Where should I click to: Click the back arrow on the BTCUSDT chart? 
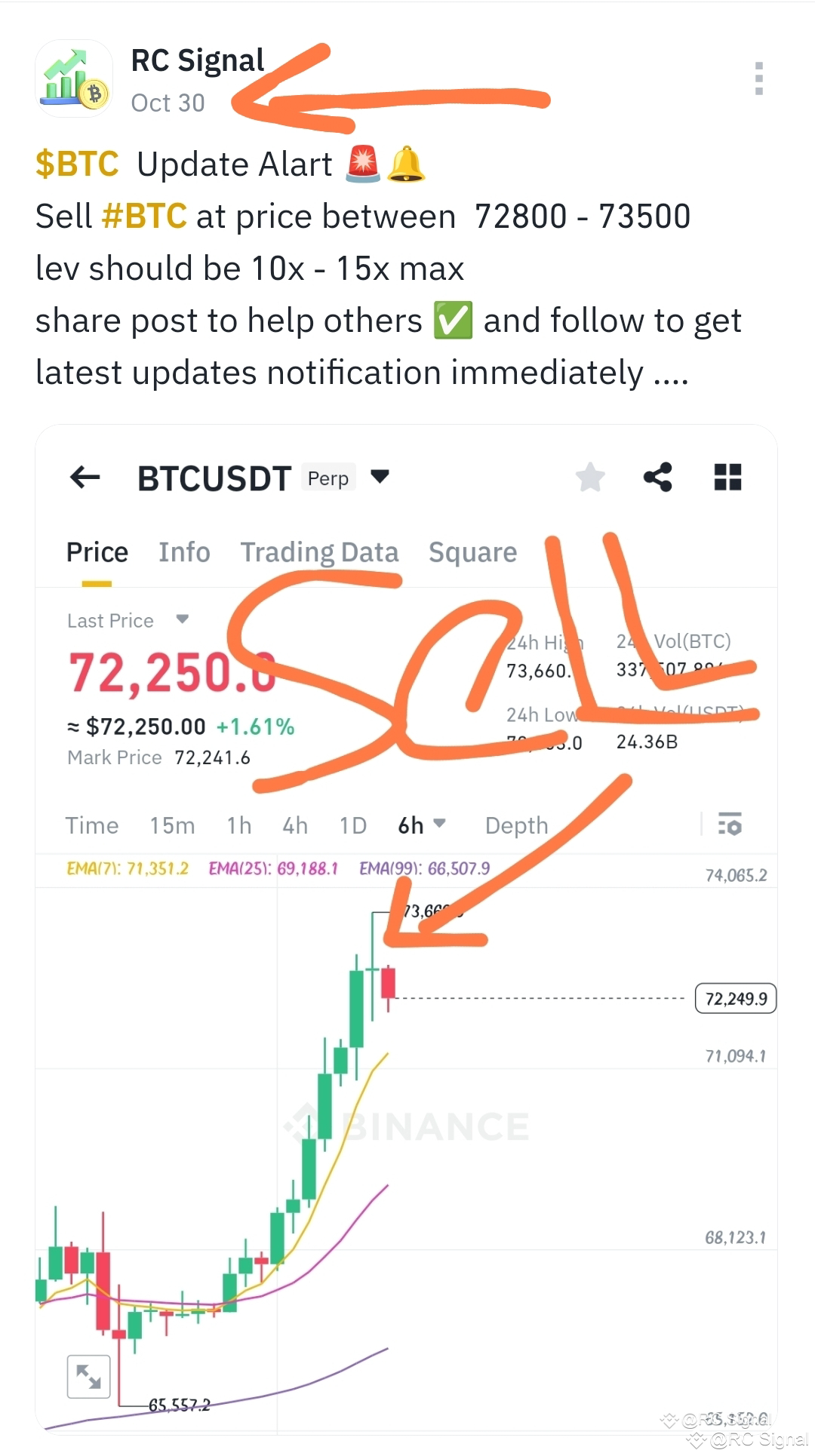point(85,475)
